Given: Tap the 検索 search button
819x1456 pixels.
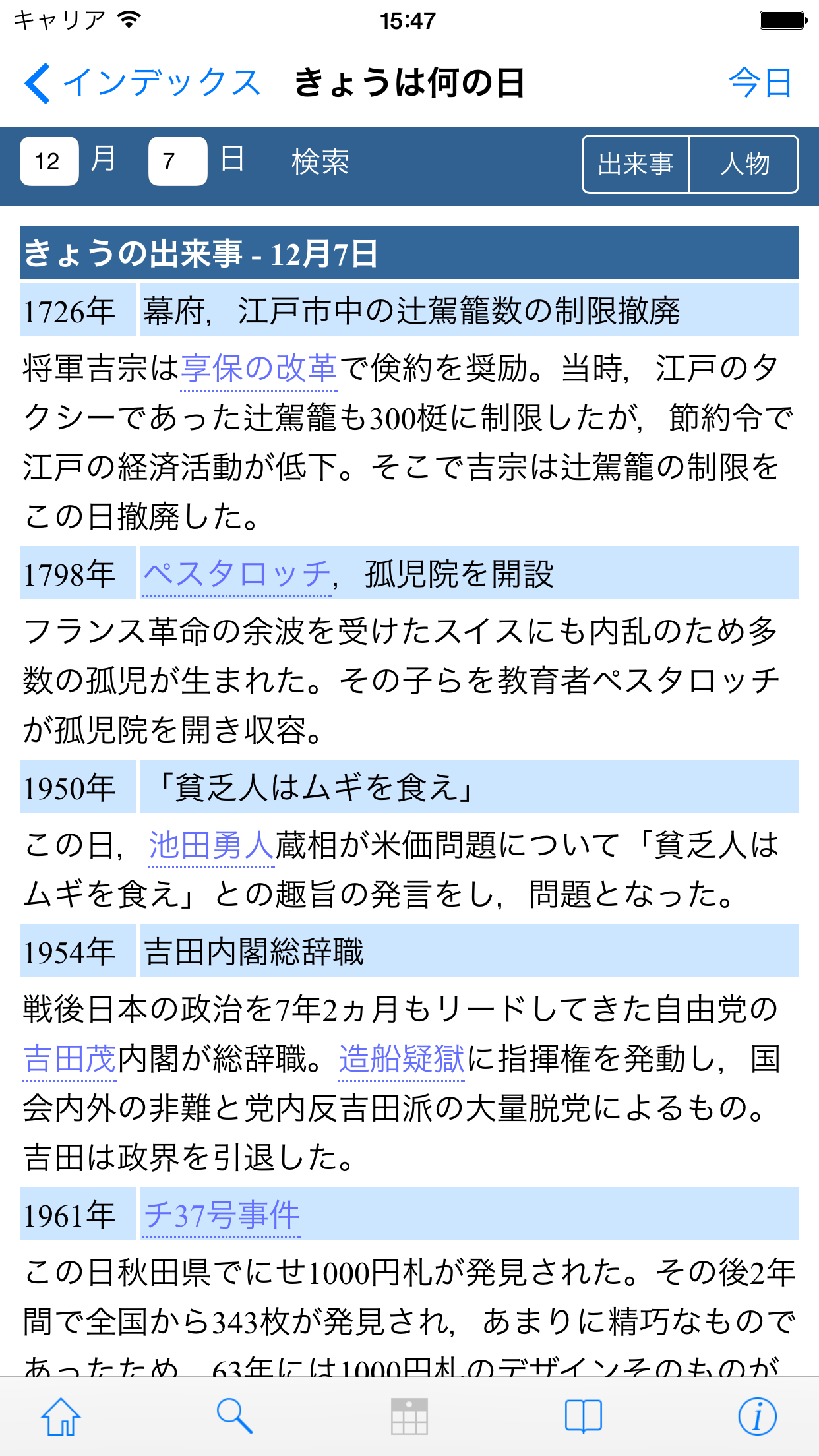Looking at the screenshot, I should [320, 162].
